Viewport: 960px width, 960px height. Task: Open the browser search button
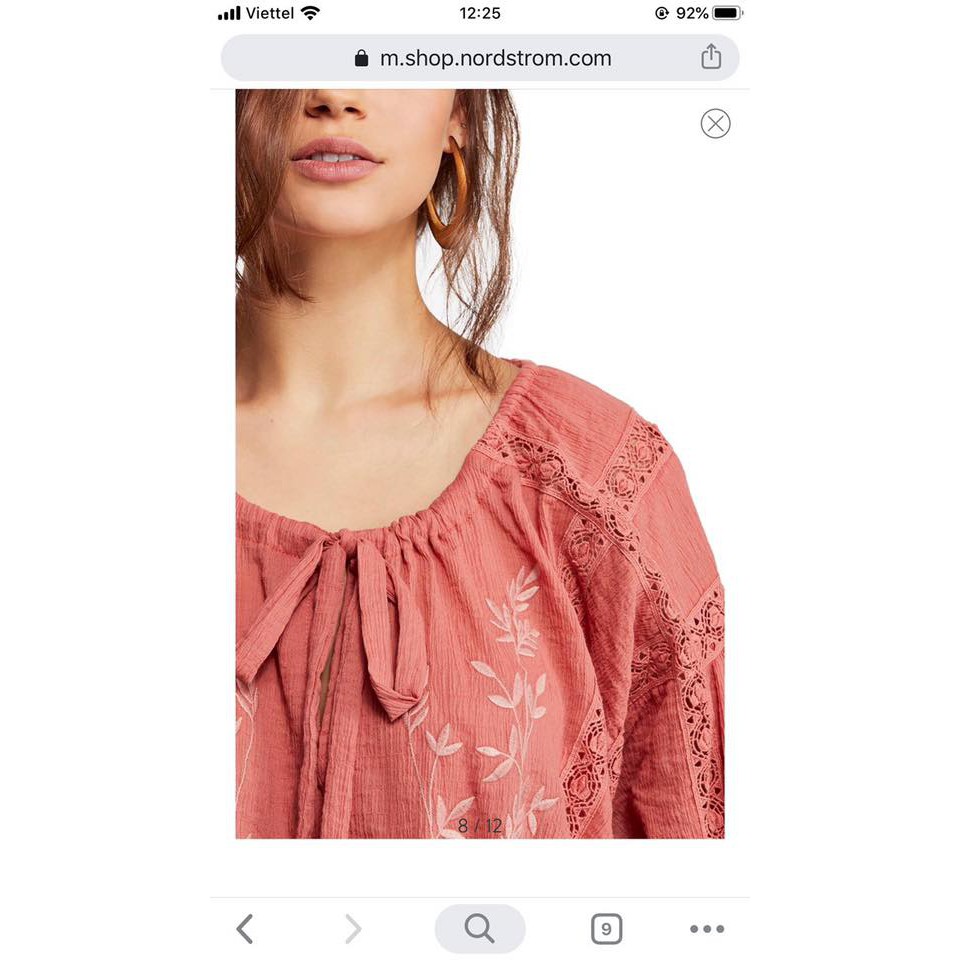tap(480, 929)
